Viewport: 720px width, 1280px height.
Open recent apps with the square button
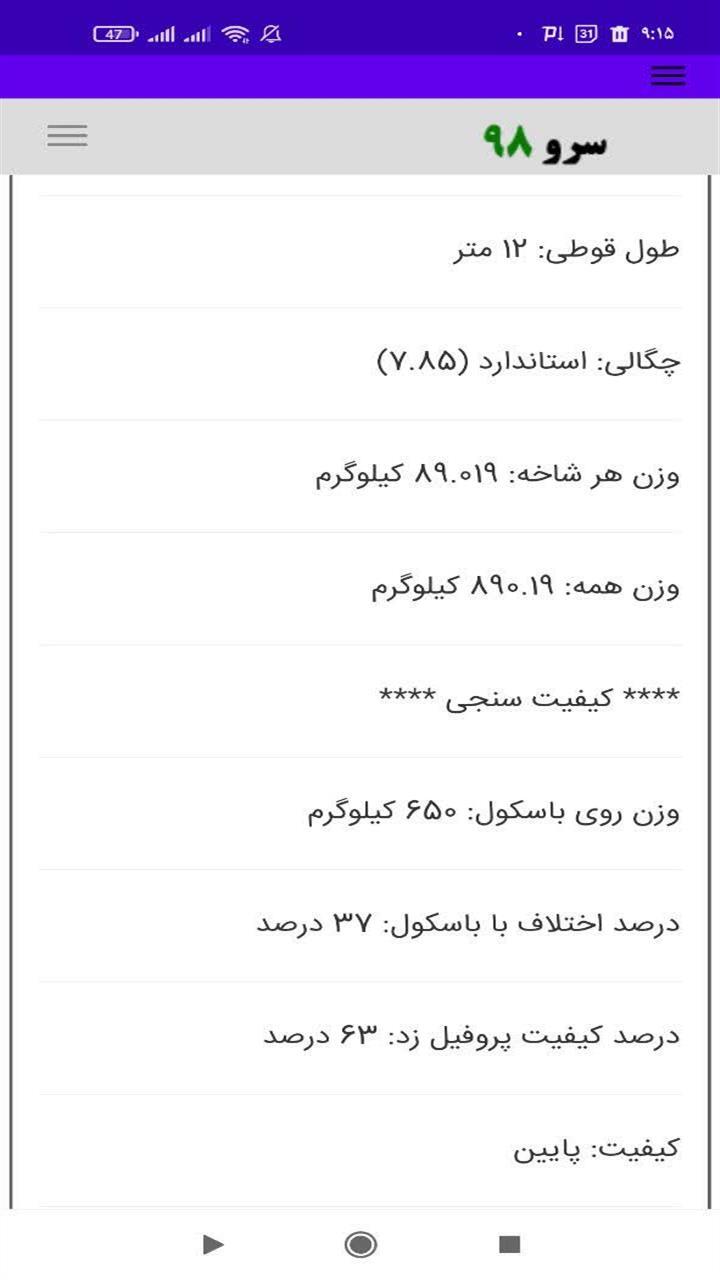pos(509,1245)
